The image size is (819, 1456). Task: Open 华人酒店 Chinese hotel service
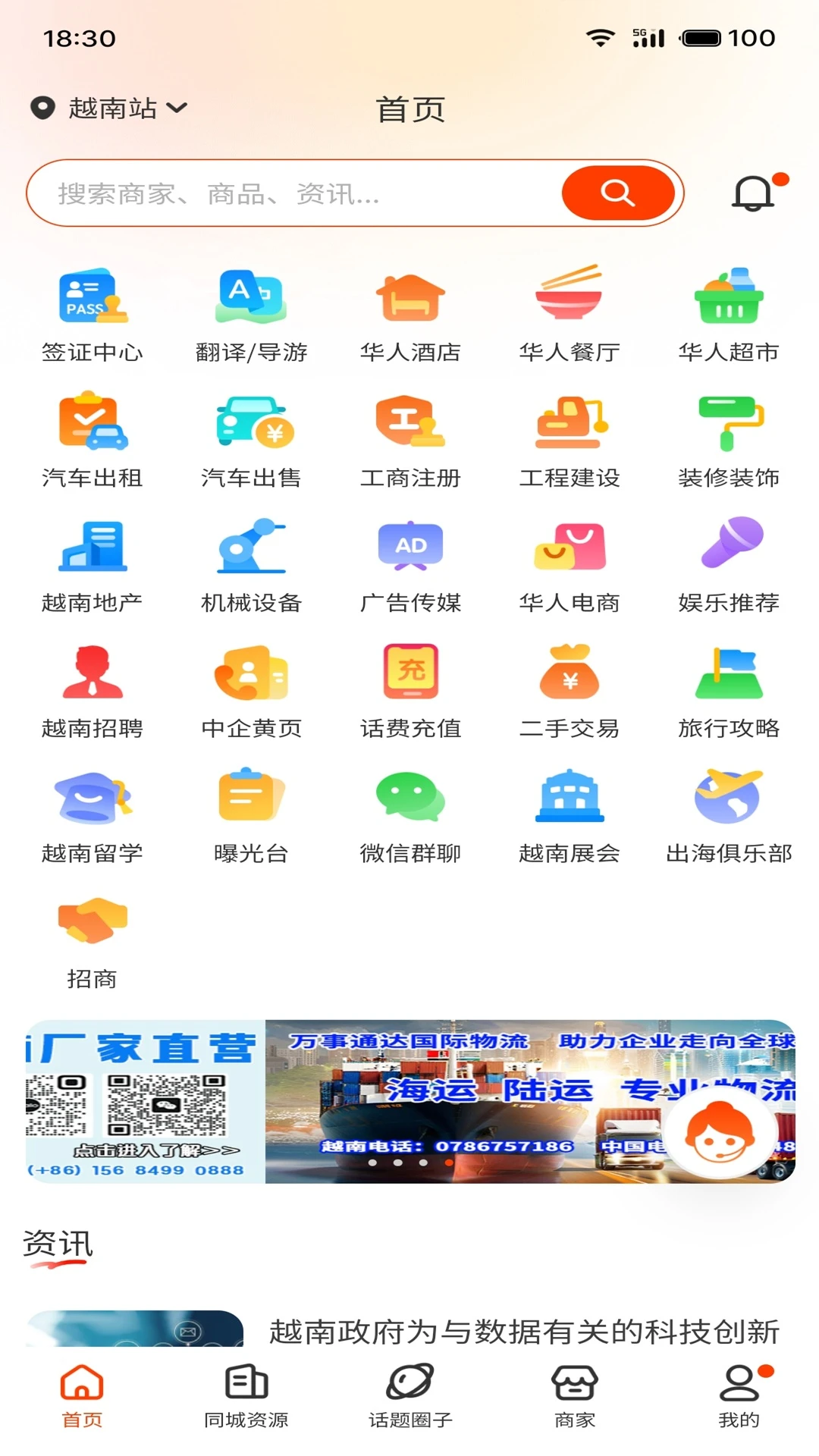point(409,312)
